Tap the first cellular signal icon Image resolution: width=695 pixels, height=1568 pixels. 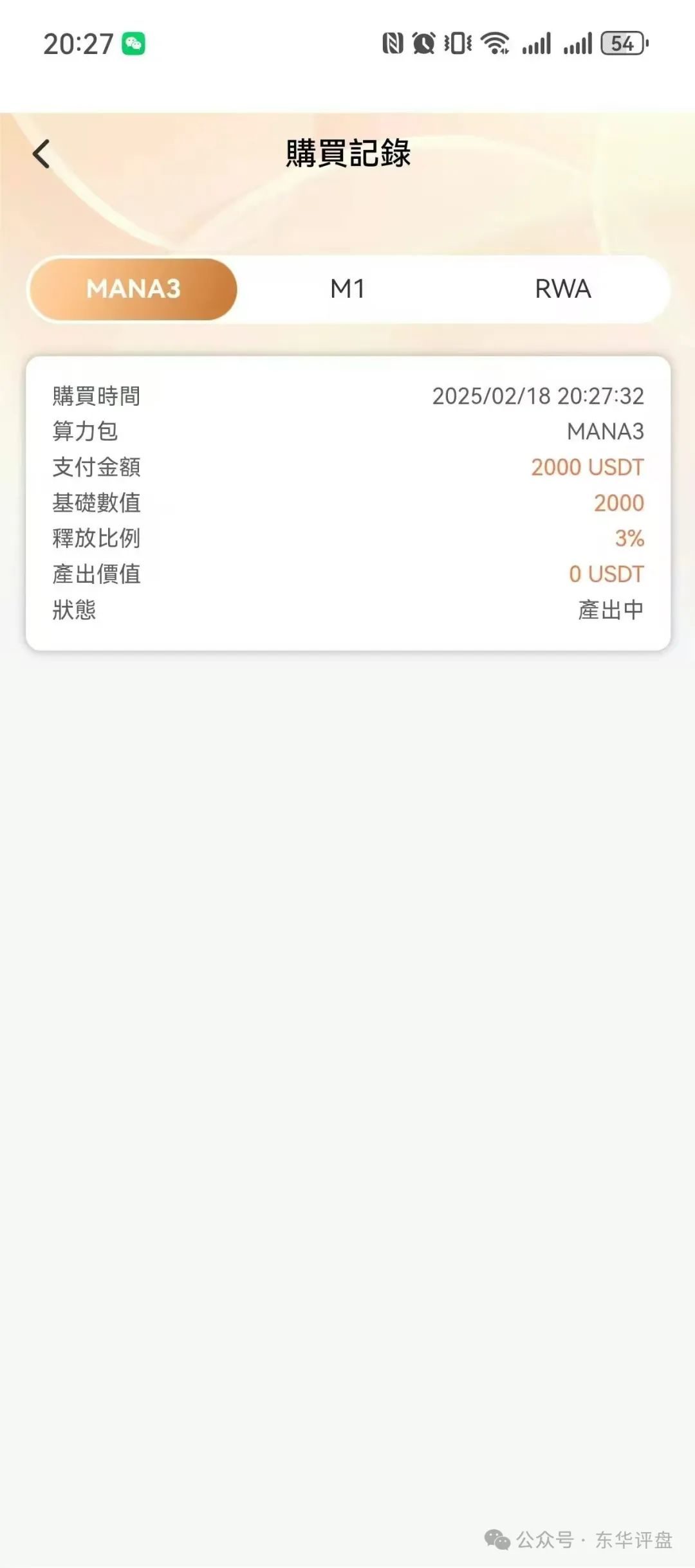pyautogui.click(x=538, y=42)
